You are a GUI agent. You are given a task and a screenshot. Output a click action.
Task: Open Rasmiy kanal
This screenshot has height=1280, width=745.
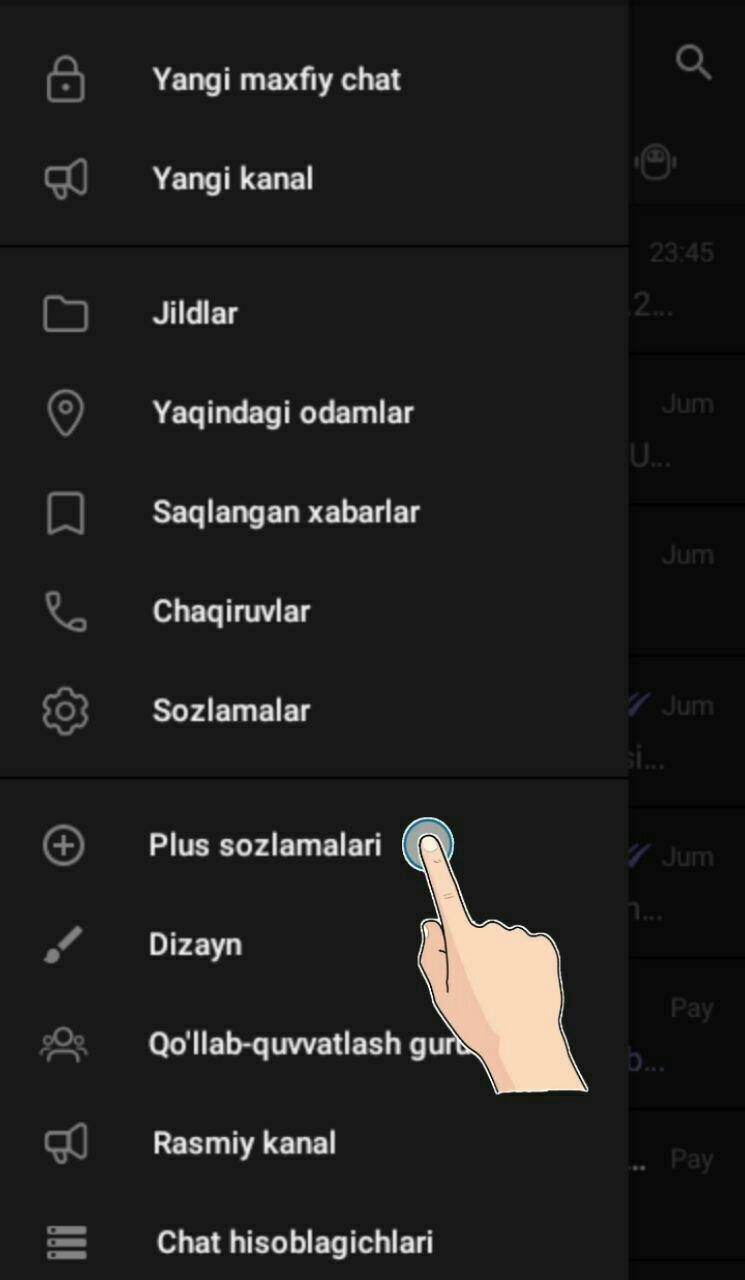244,1143
